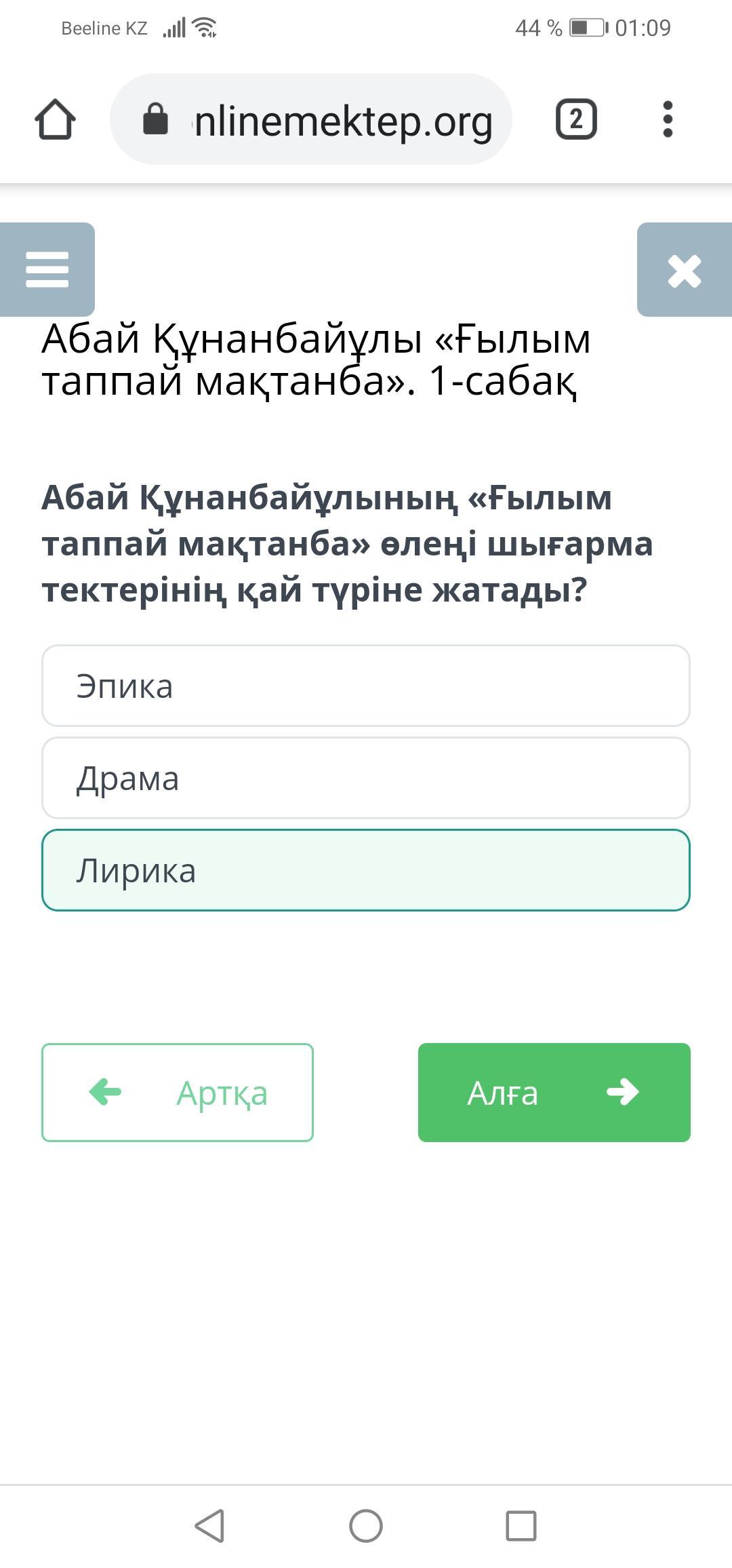Select the answer Эпика
The width and height of the screenshot is (732, 1568).
click(366, 686)
